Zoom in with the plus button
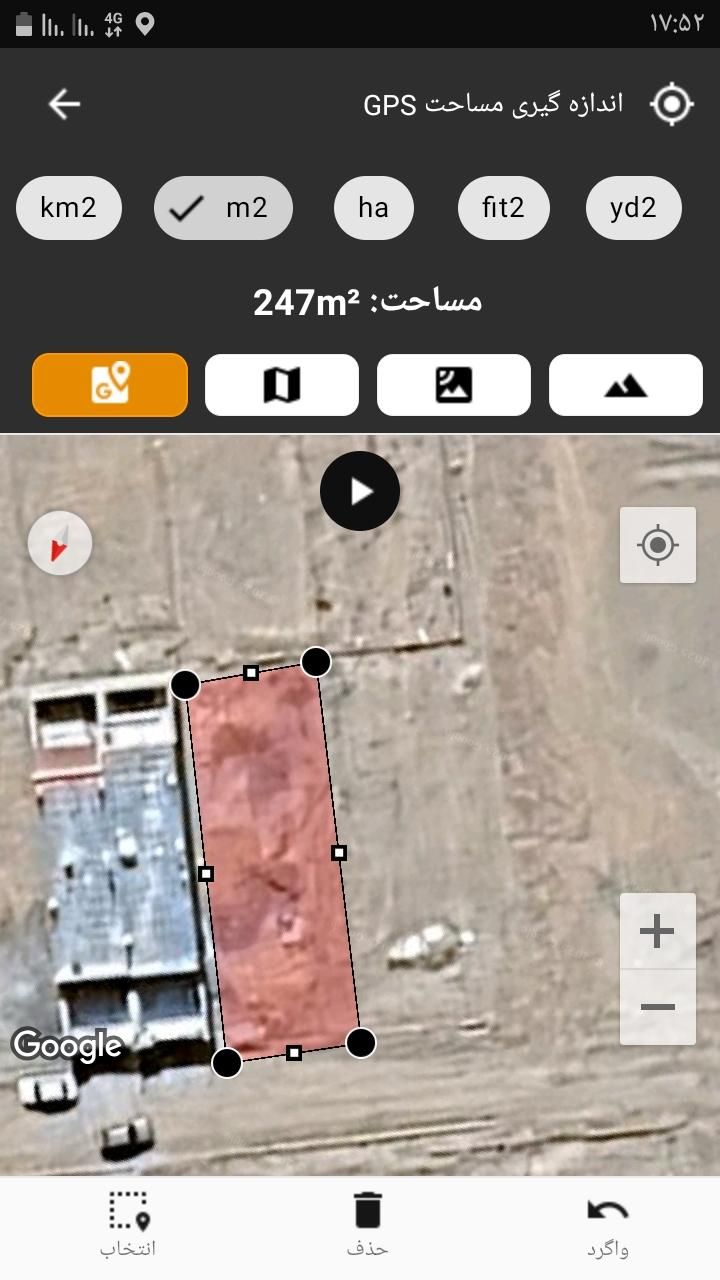720x1280 pixels. 657,932
